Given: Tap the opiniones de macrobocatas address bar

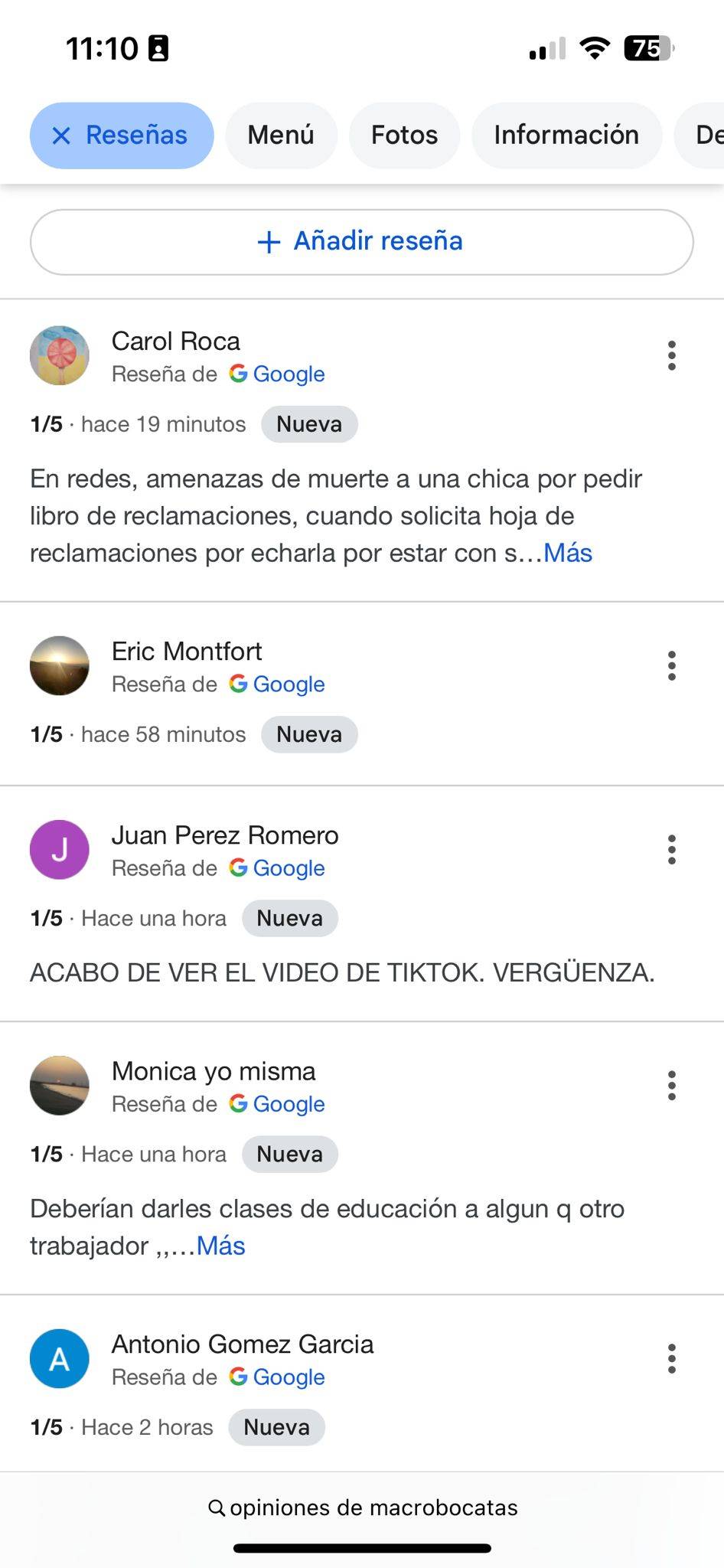Looking at the screenshot, I should (x=363, y=1508).
